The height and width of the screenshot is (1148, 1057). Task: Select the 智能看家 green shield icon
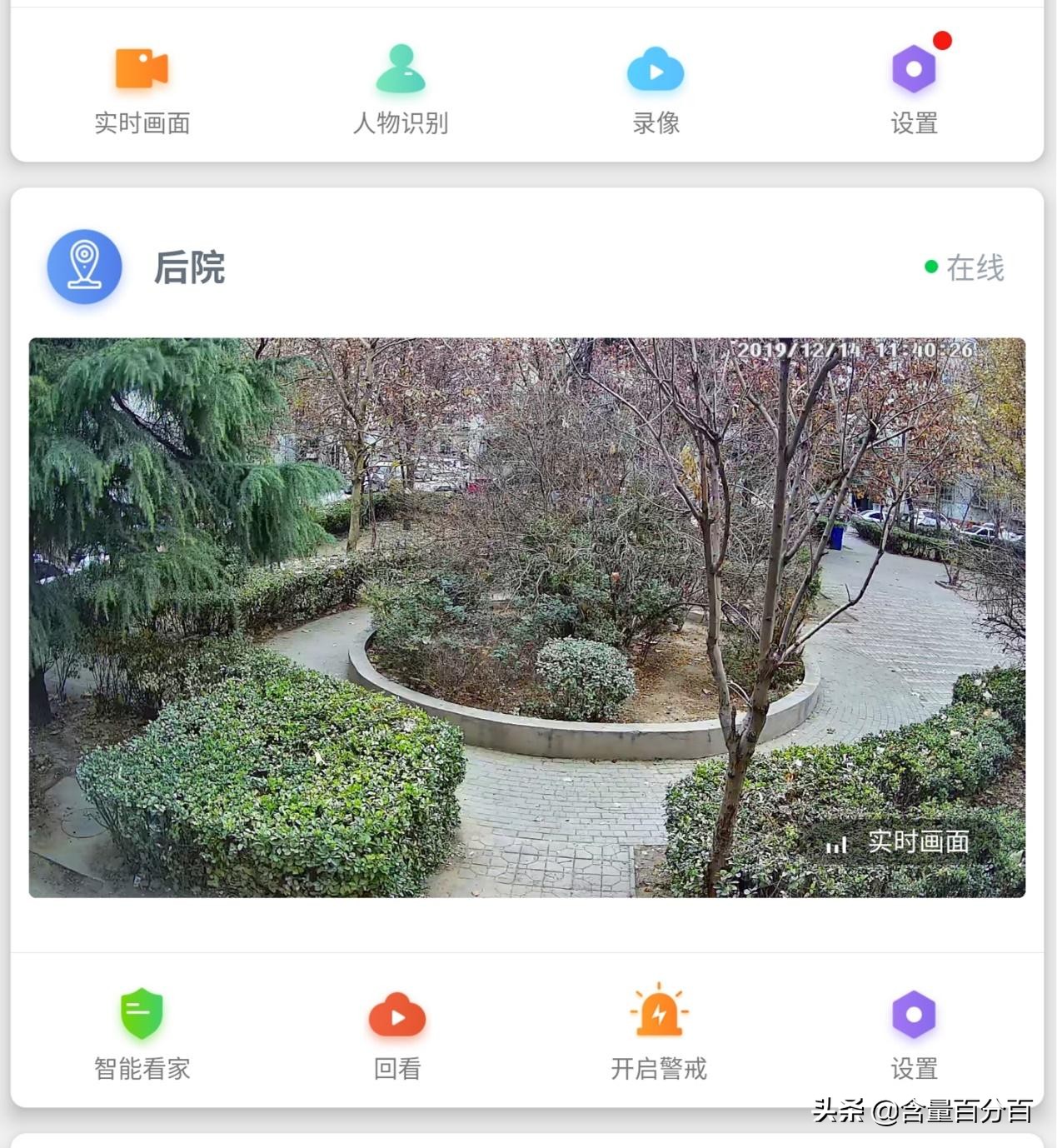[x=142, y=1015]
